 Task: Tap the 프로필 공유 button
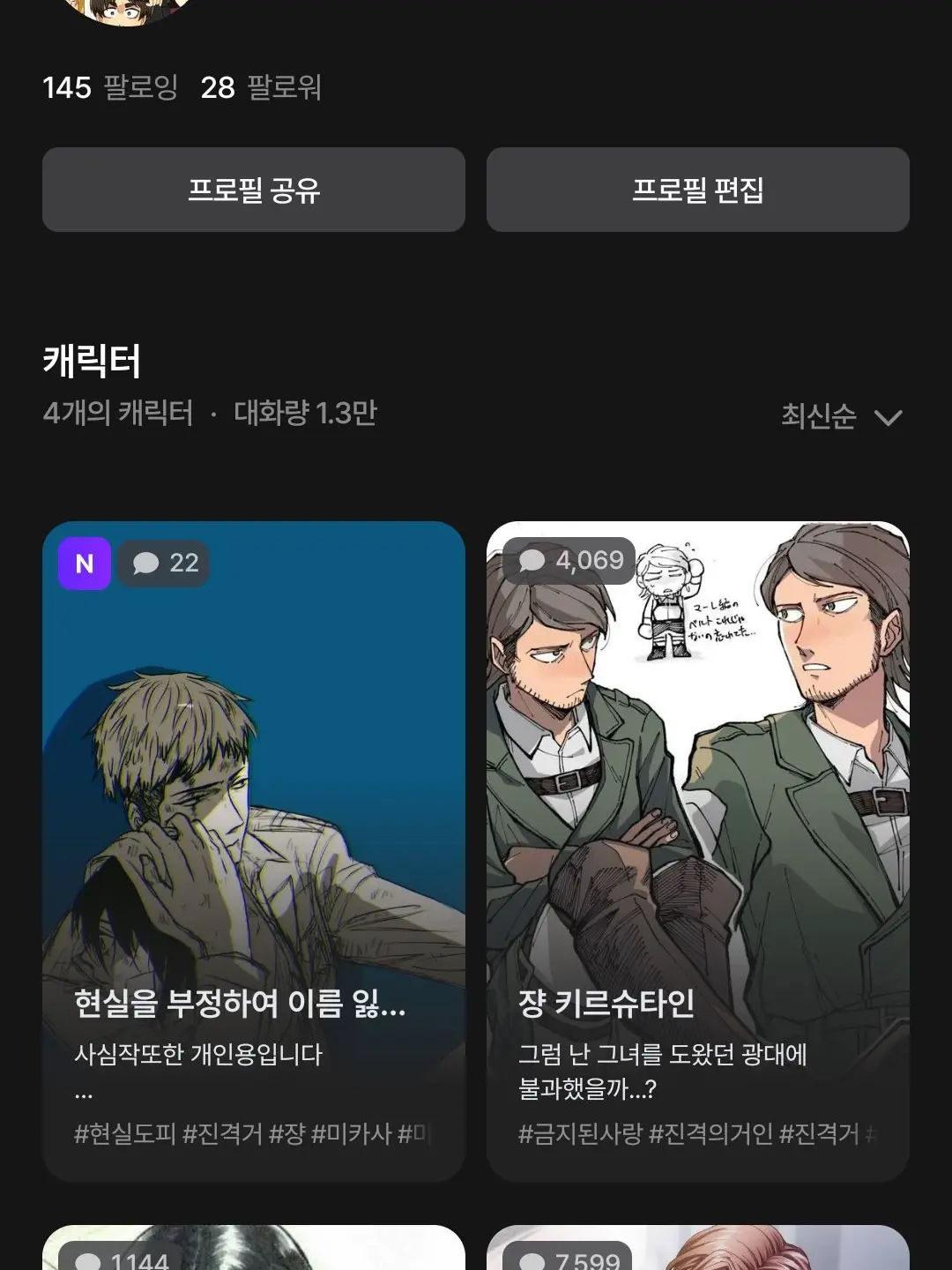[254, 190]
